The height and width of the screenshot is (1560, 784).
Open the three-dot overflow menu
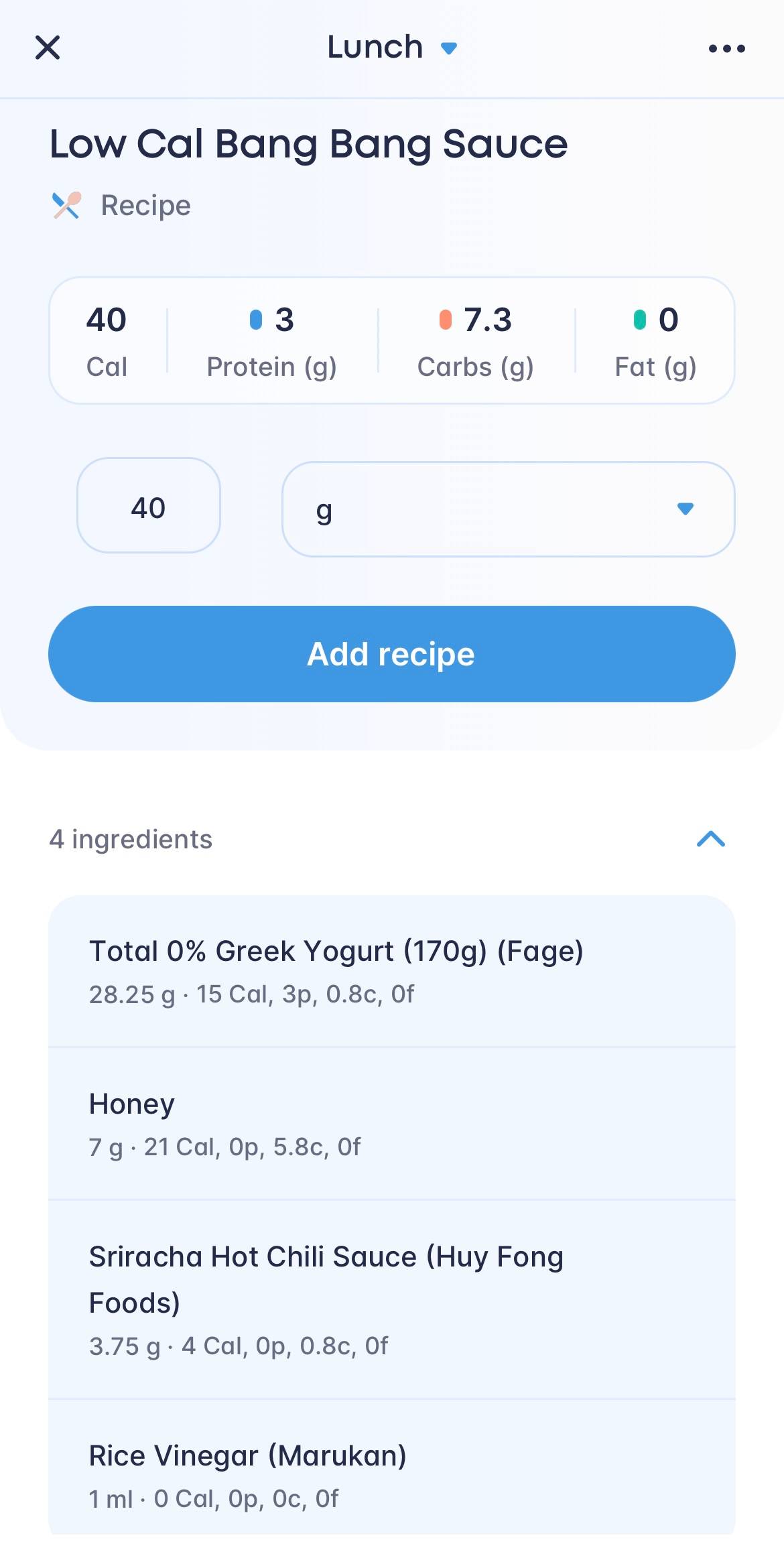[727, 48]
